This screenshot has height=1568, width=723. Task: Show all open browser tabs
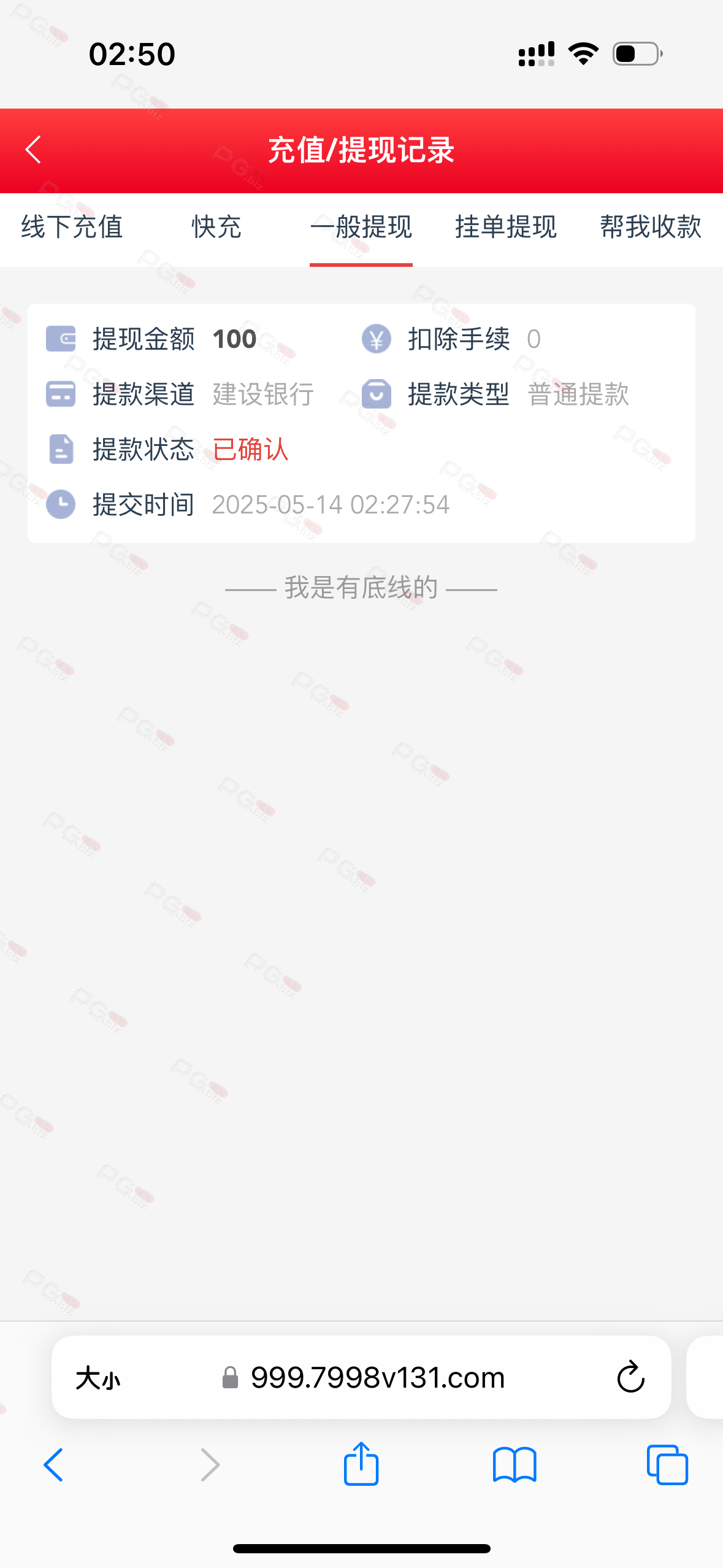[x=667, y=1465]
